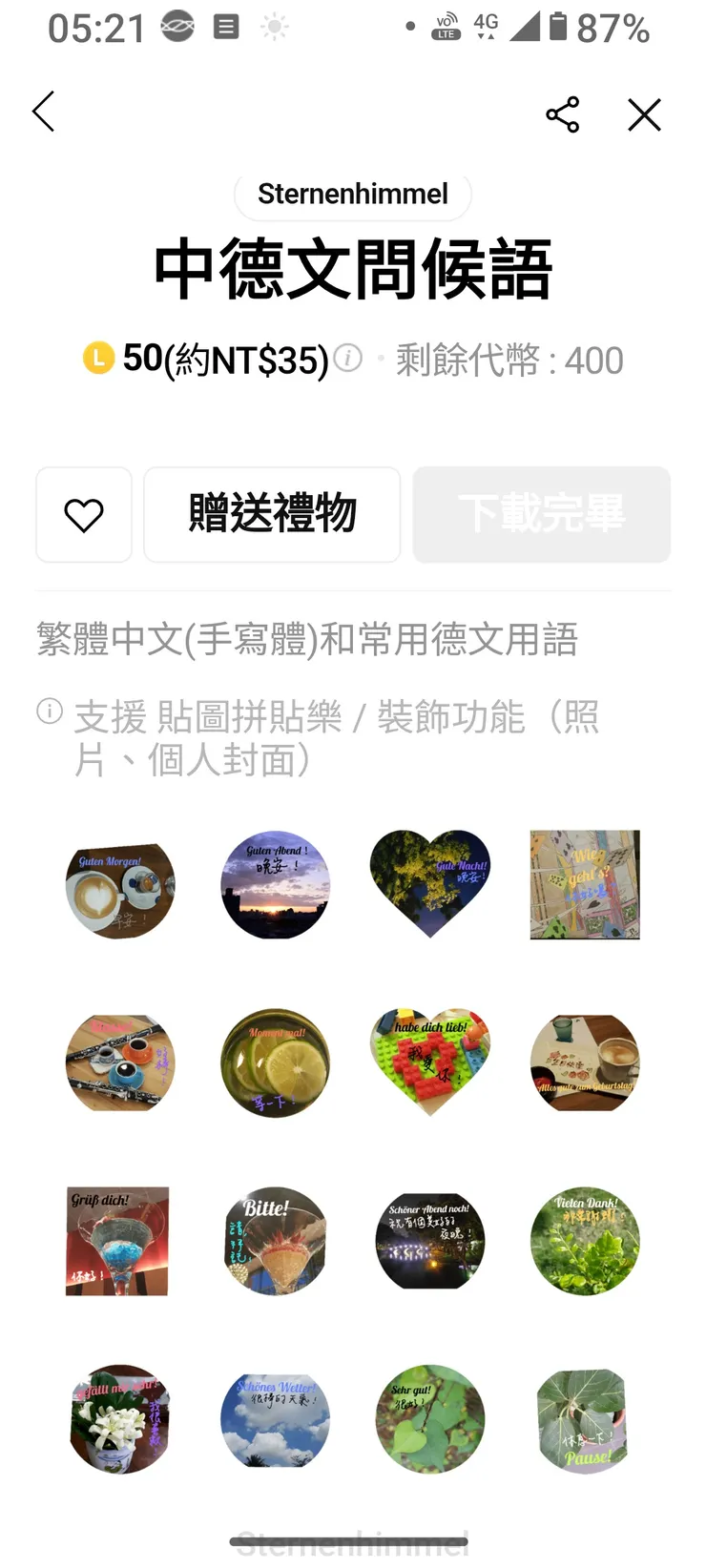Tap the 4G network indicator

pyautogui.click(x=485, y=26)
